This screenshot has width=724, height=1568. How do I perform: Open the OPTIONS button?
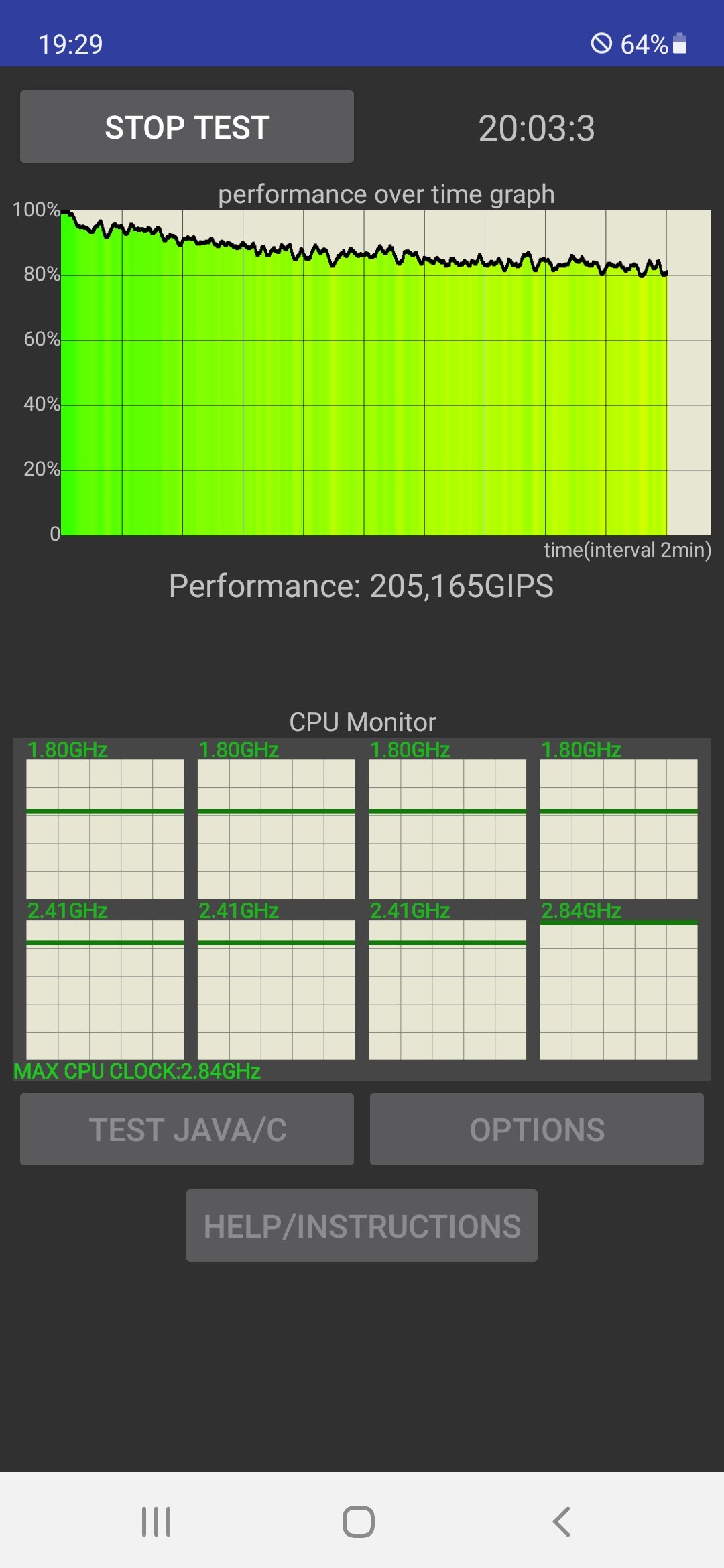(x=537, y=1129)
